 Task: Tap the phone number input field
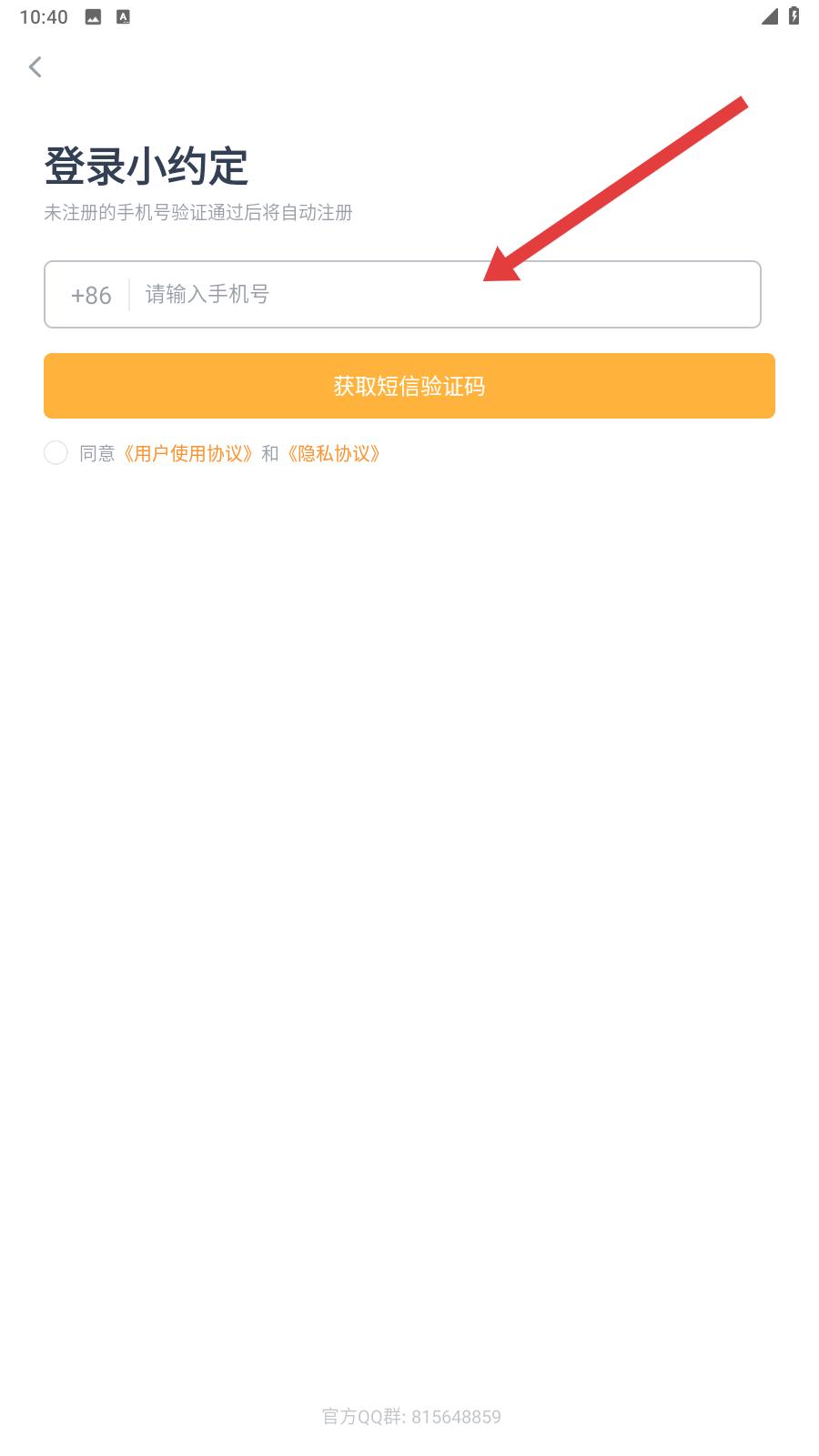coord(437,295)
